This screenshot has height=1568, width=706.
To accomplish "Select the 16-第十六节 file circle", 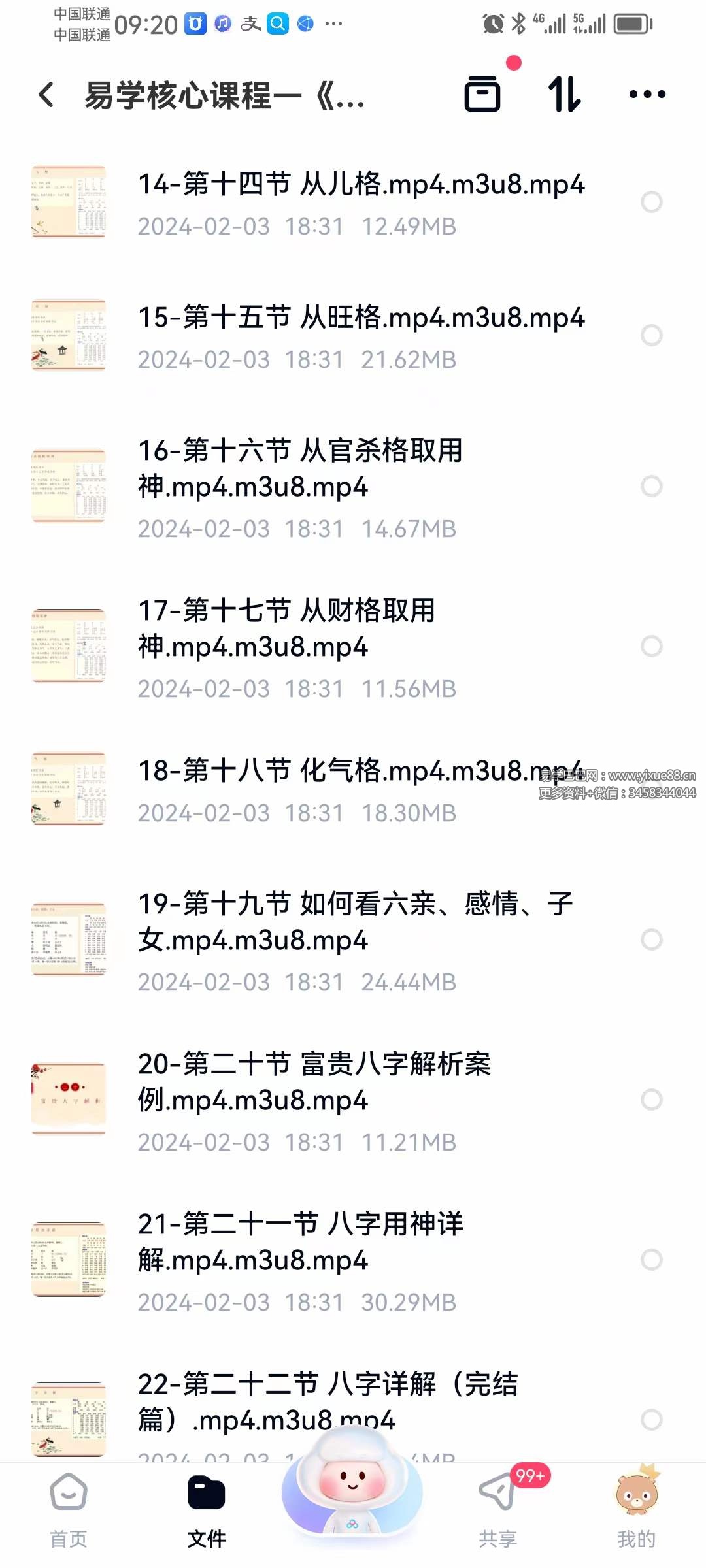I will [651, 486].
